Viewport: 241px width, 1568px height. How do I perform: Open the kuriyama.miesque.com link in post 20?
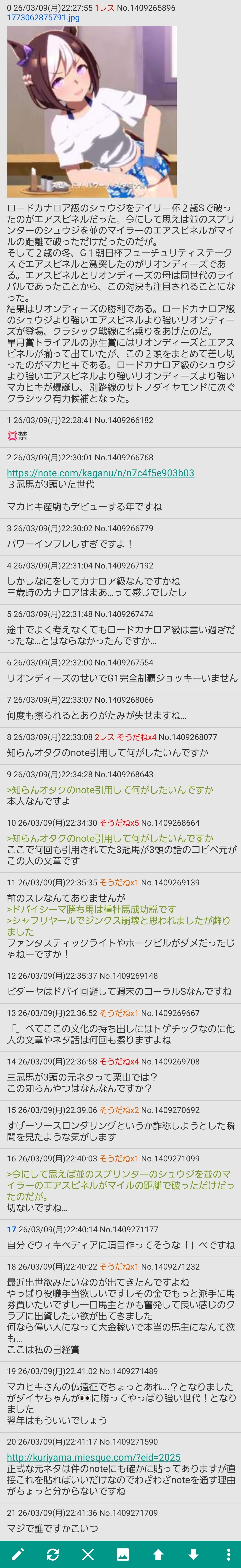(x=94, y=1457)
